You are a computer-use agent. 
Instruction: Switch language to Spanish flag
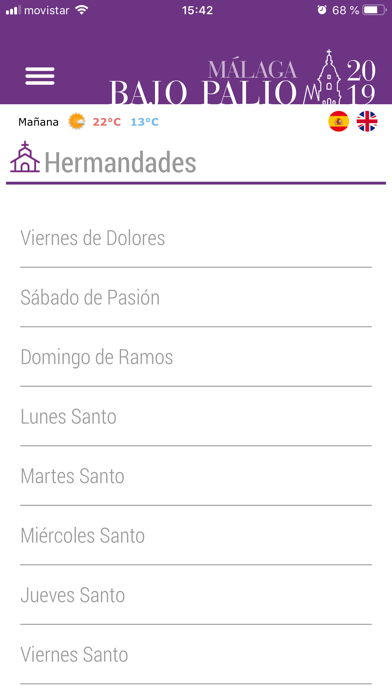(x=339, y=122)
